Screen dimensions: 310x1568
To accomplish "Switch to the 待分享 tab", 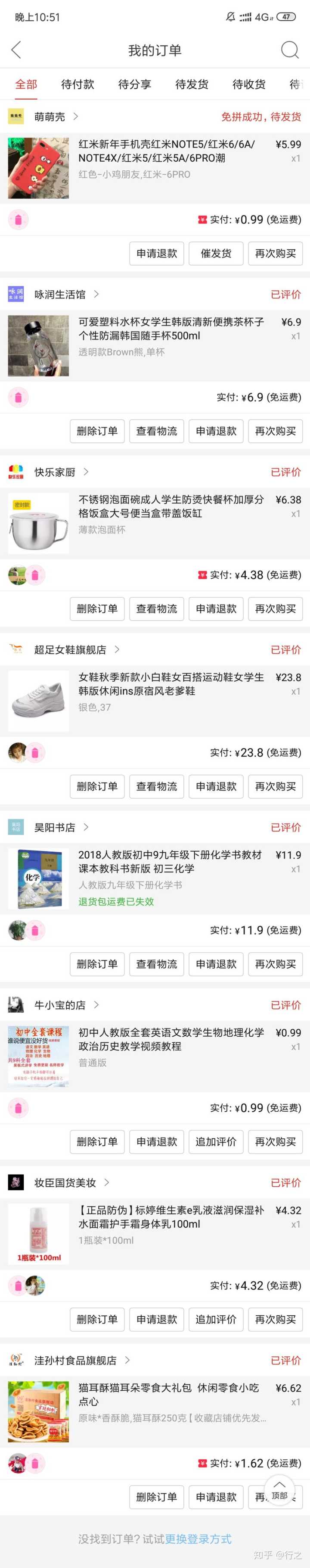I will tap(134, 85).
